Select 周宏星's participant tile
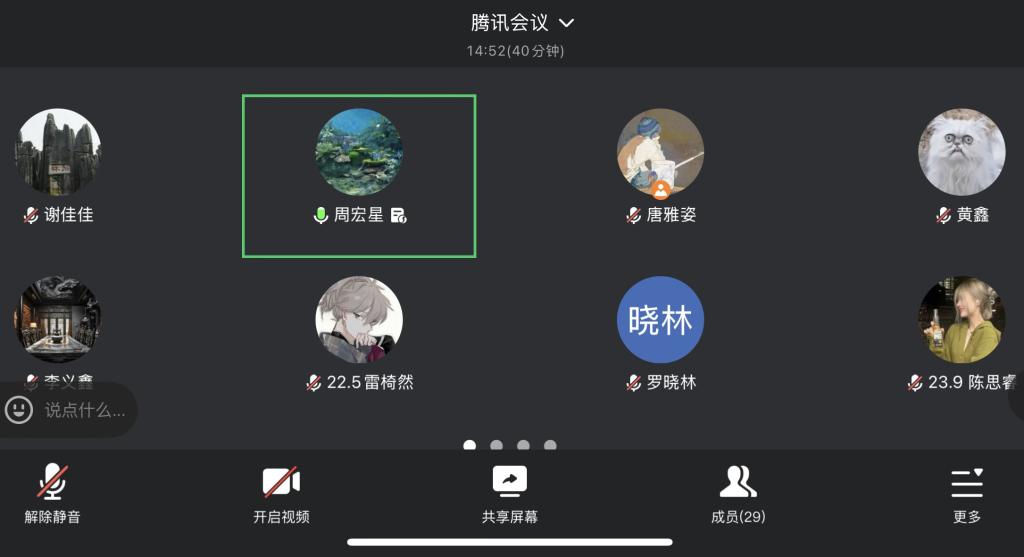The width and height of the screenshot is (1024, 557). [x=359, y=175]
